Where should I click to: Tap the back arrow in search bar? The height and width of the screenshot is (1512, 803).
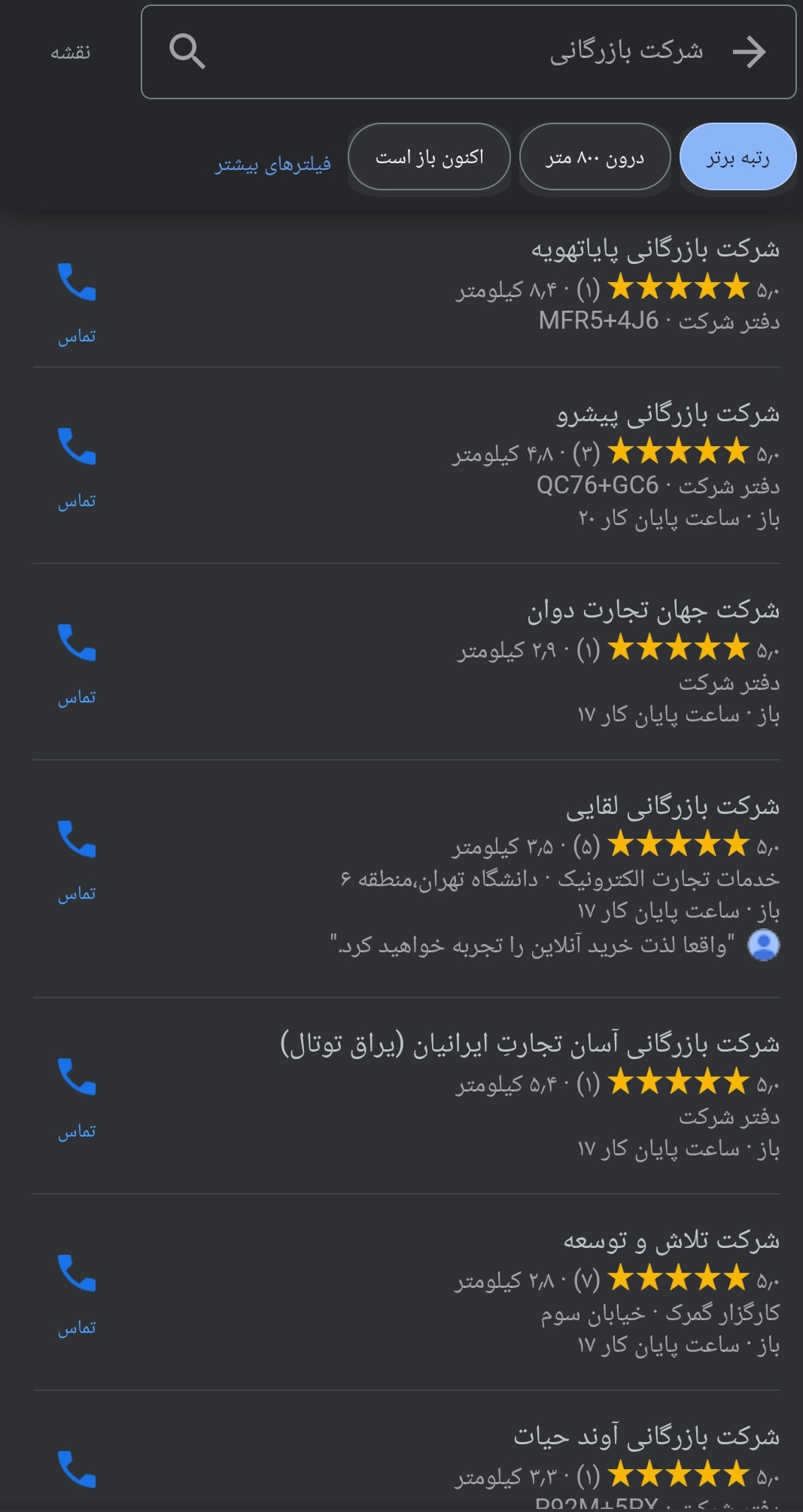pyautogui.click(x=749, y=52)
